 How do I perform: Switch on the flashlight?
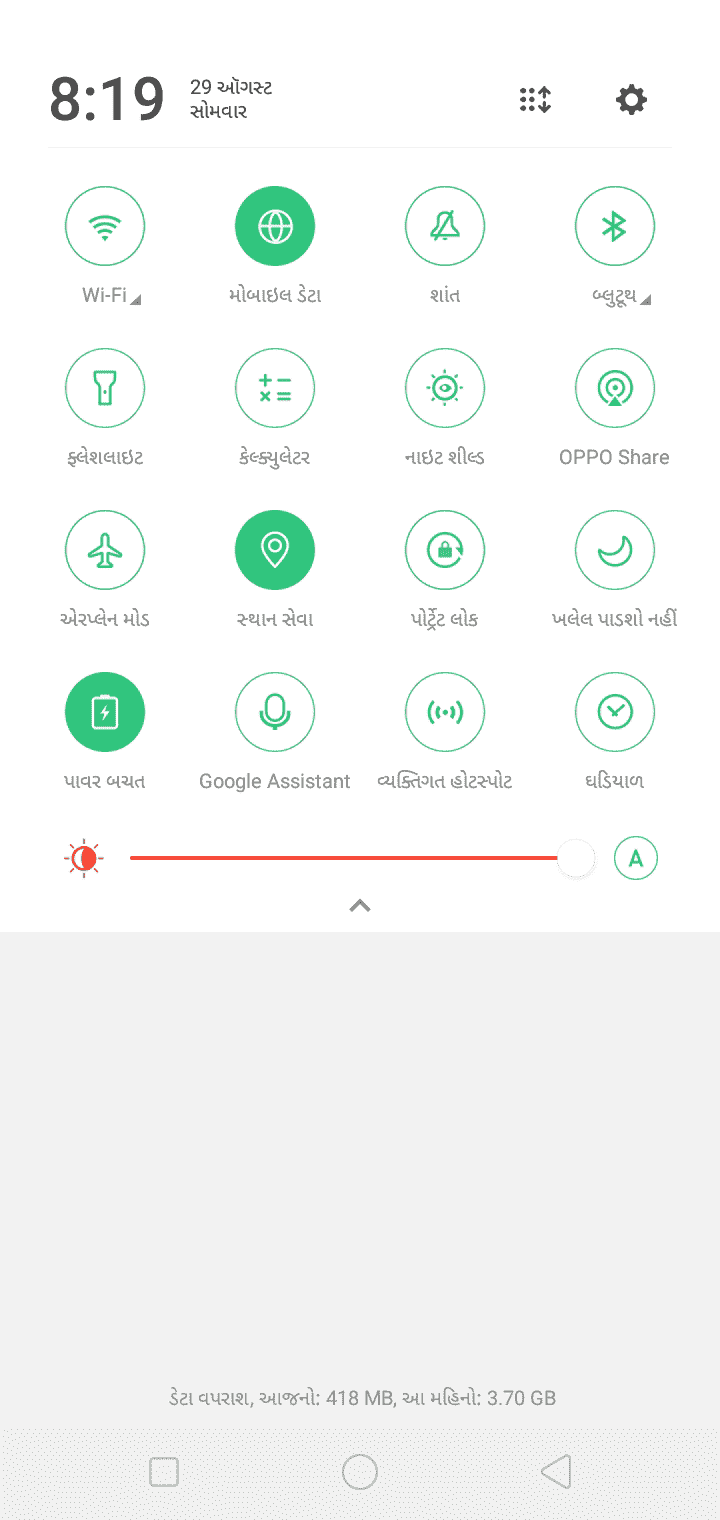pos(105,389)
